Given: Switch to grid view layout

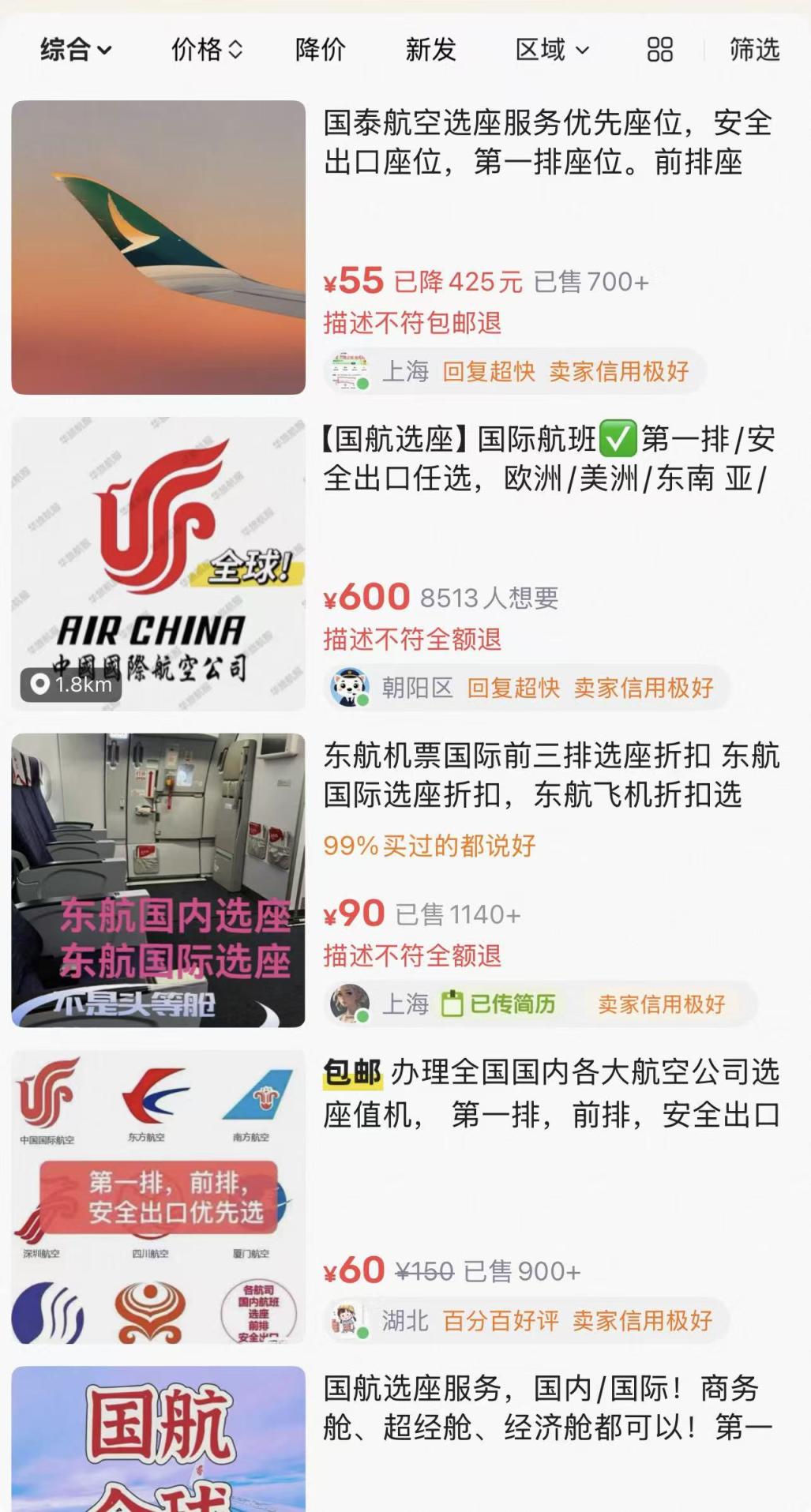Looking at the screenshot, I should pyautogui.click(x=659, y=50).
